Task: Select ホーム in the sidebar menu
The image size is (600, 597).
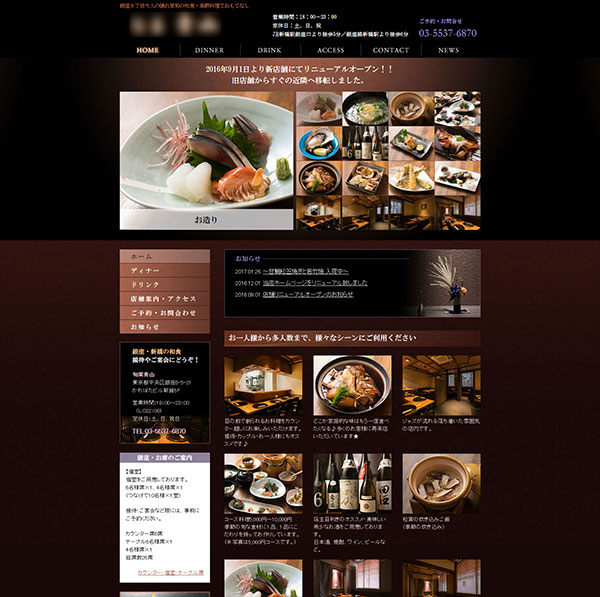Action: click(165, 257)
